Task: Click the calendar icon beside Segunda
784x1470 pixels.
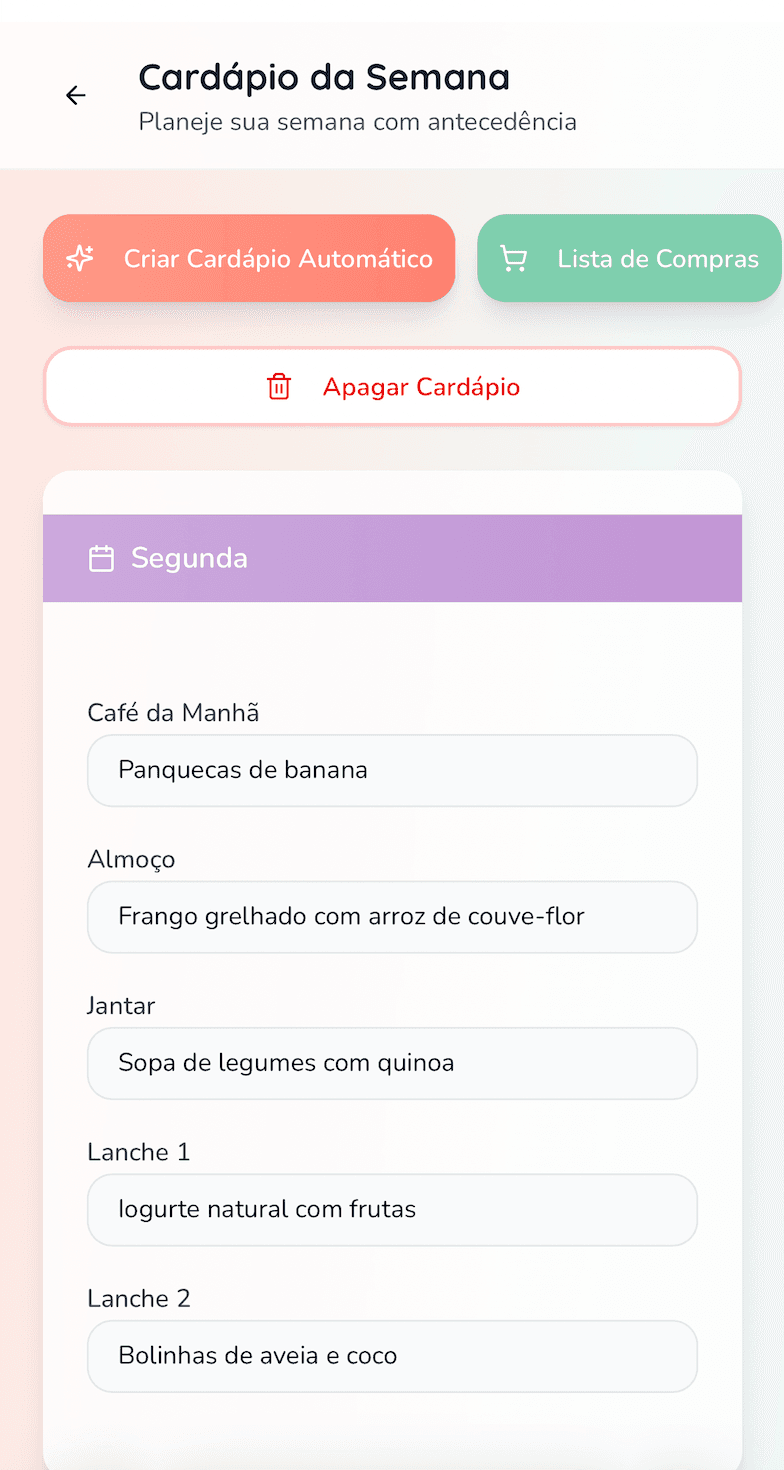Action: pos(102,558)
